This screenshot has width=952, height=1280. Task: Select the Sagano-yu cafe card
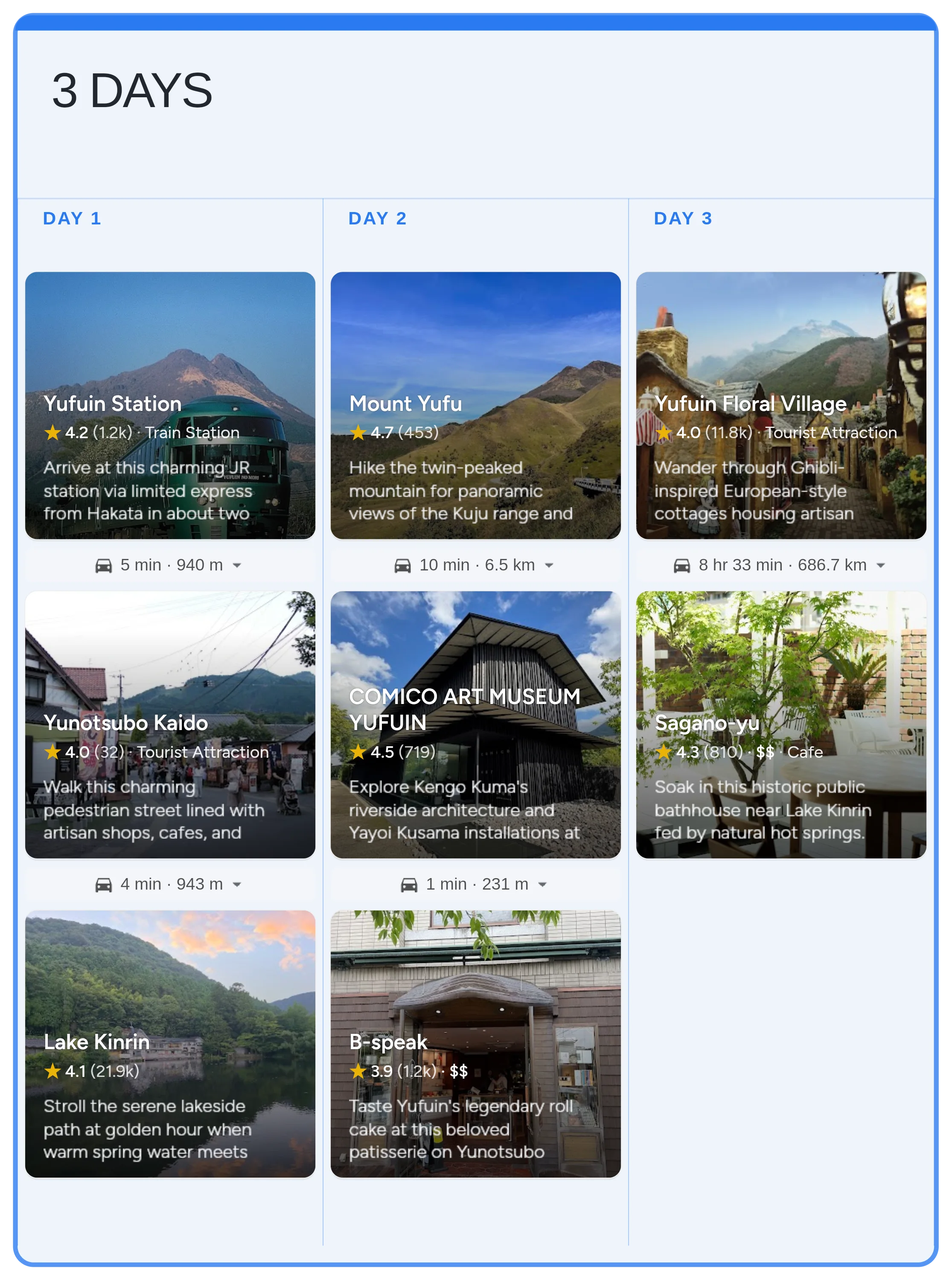coord(781,724)
